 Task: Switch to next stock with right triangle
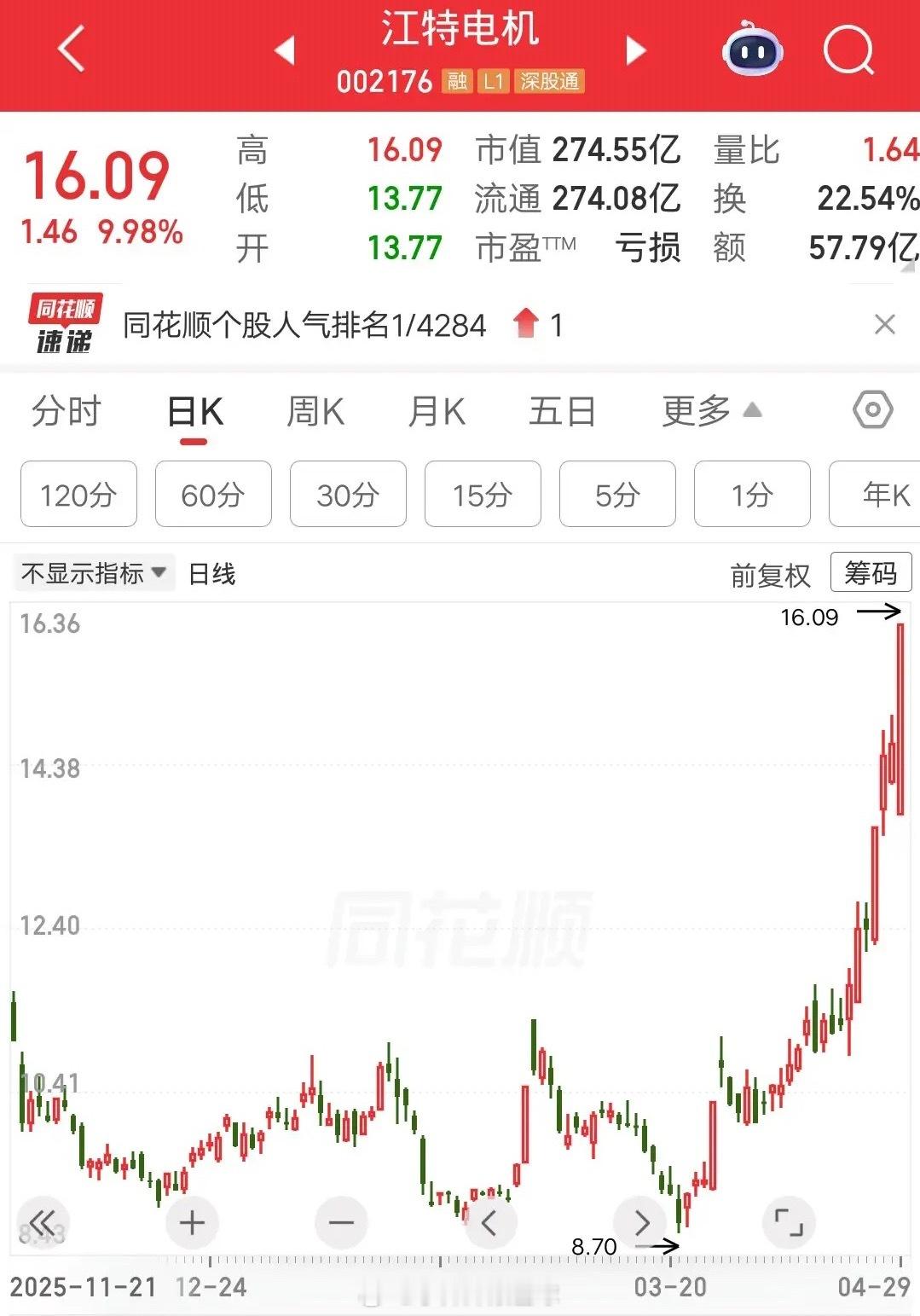[634, 51]
